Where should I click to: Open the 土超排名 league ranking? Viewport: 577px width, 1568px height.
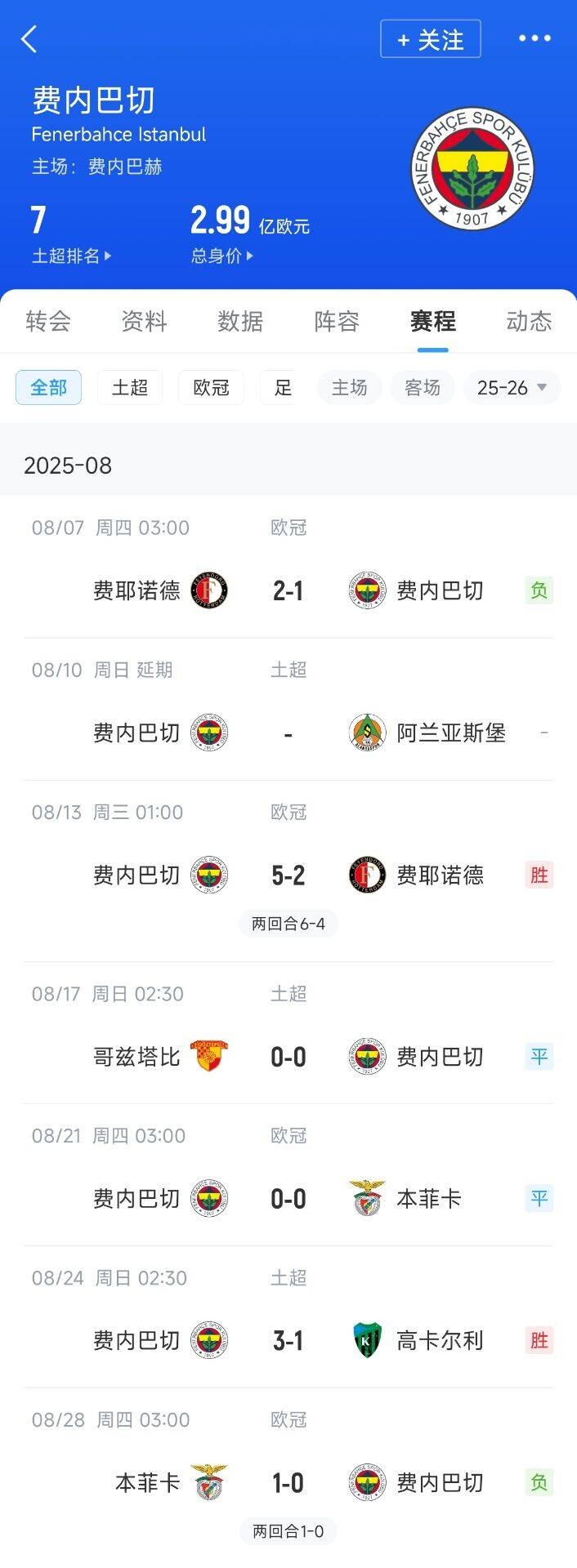tap(71, 256)
